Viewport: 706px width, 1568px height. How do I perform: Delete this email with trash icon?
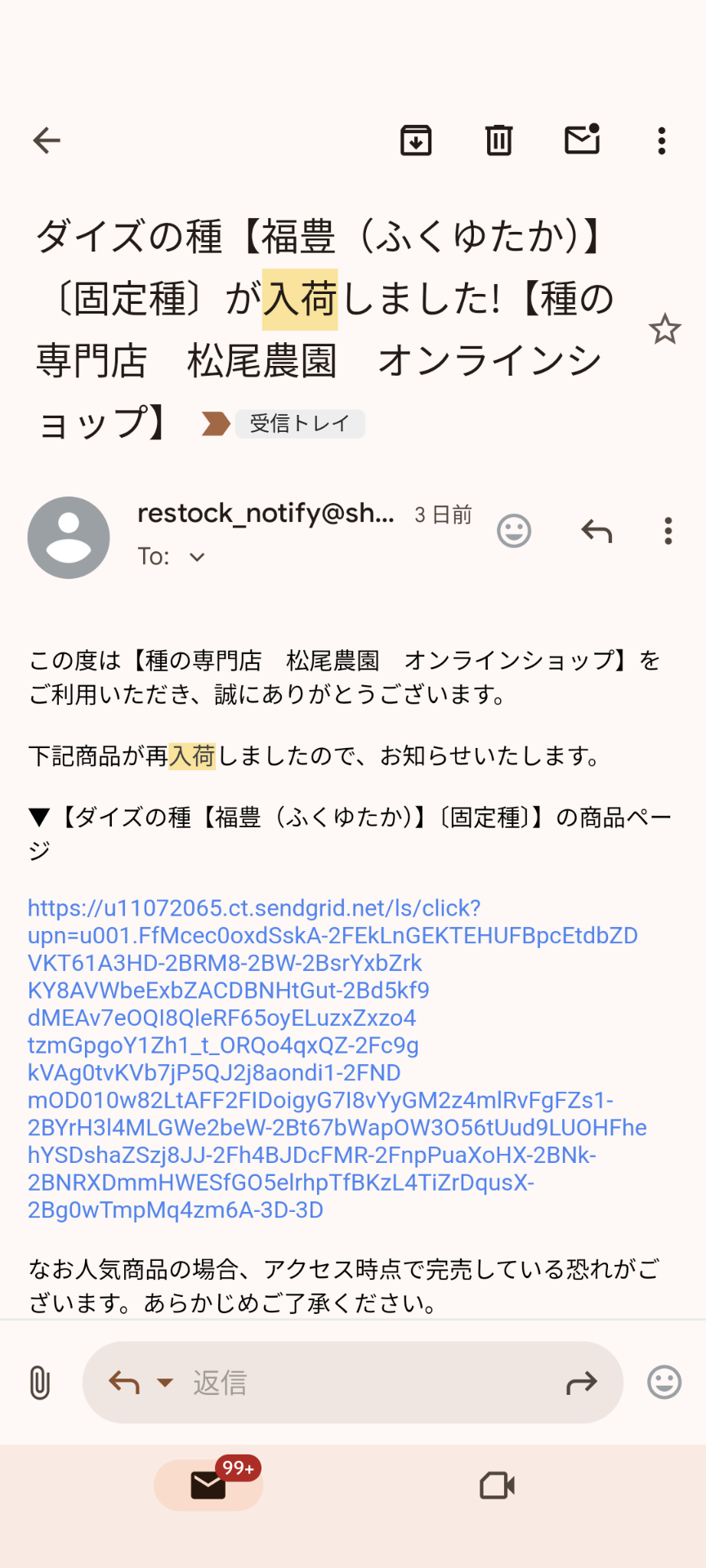click(499, 140)
